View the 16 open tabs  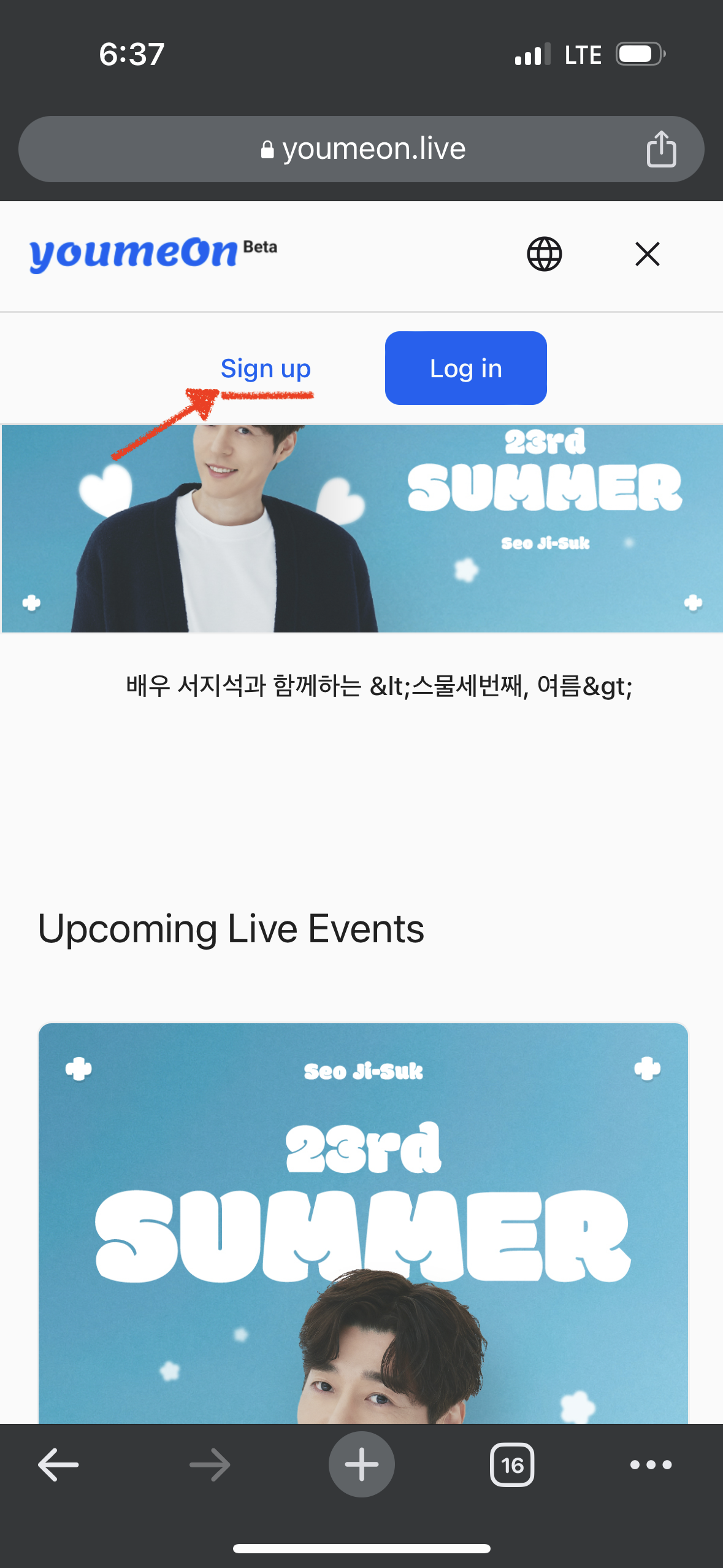click(x=511, y=1464)
